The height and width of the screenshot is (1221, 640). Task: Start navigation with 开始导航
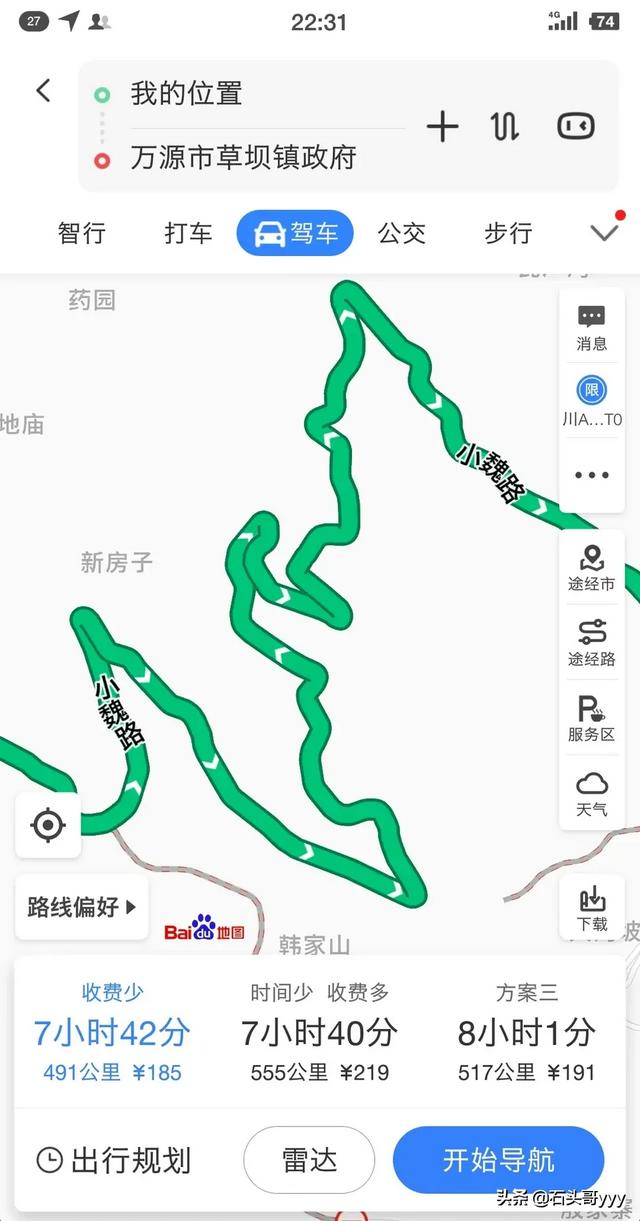tap(498, 1160)
